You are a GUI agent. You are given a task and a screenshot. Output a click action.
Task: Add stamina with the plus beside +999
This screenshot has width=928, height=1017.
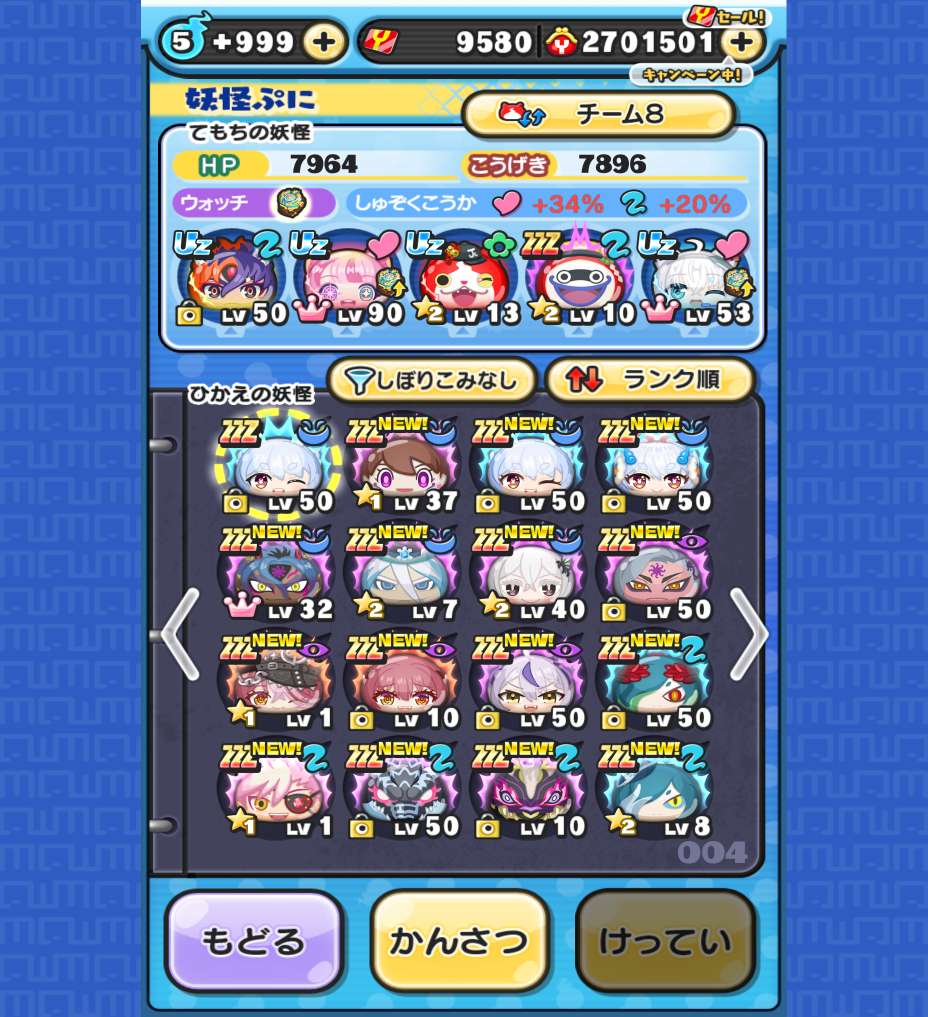pos(325,42)
